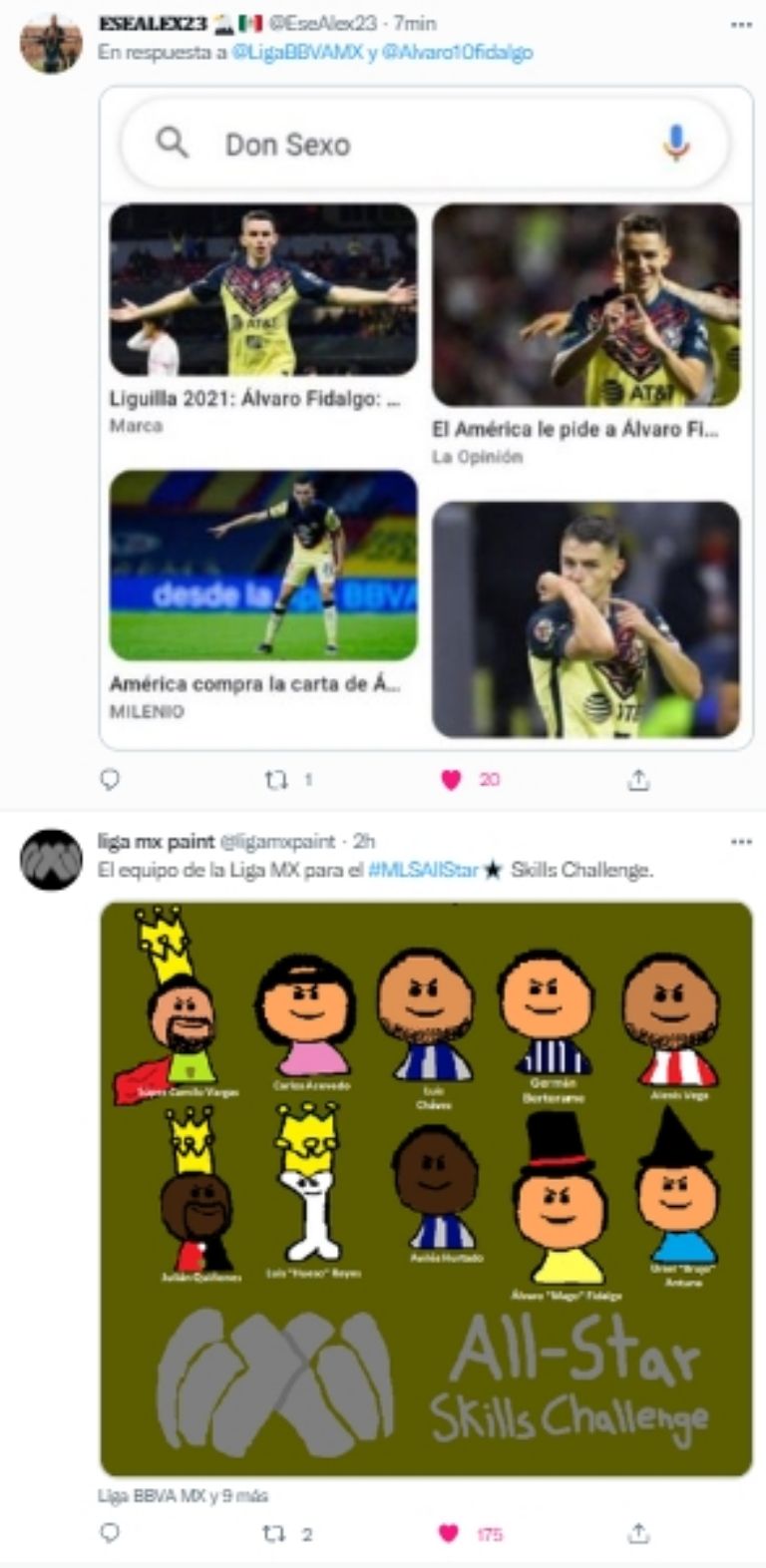Image resolution: width=766 pixels, height=1568 pixels.
Task: View the Don Sexo search screenshot image
Action: click(x=426, y=419)
